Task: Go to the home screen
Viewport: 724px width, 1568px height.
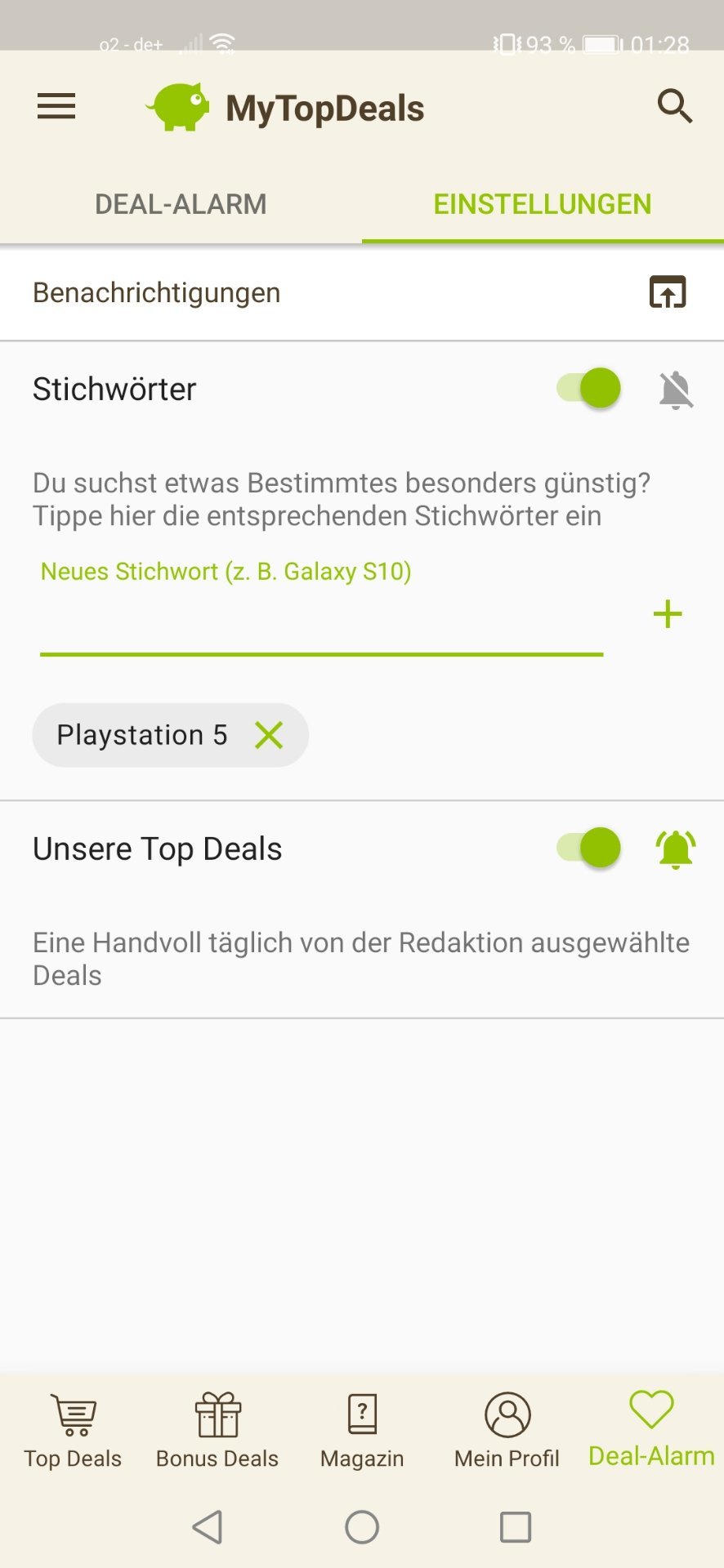Action: tap(362, 1526)
